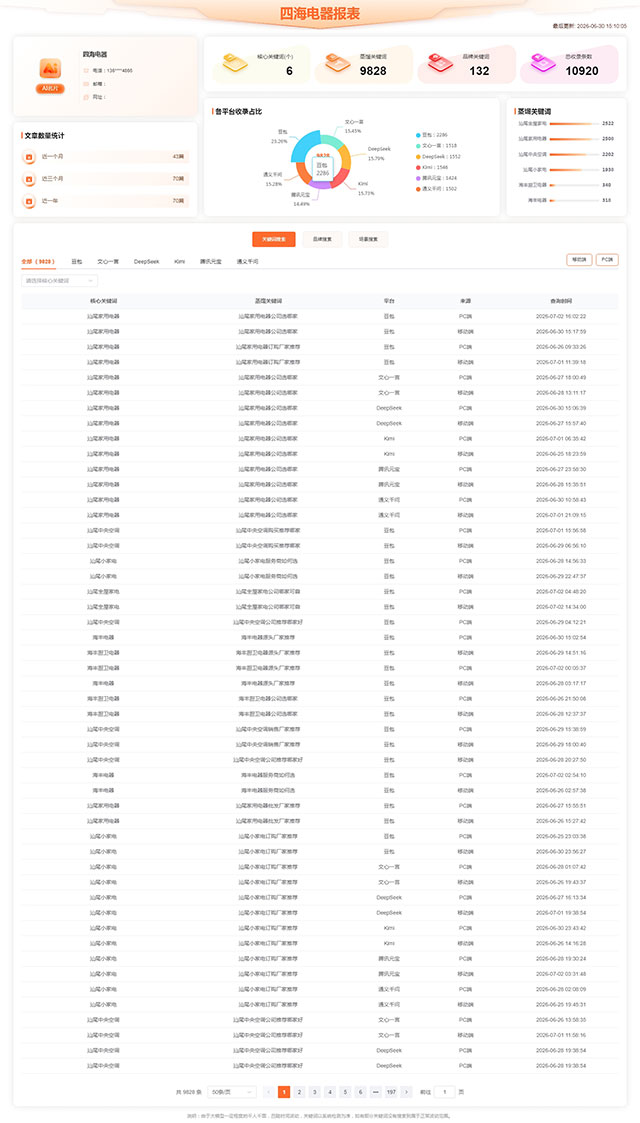Jump to last page 197

pyautogui.click(x=391, y=1091)
